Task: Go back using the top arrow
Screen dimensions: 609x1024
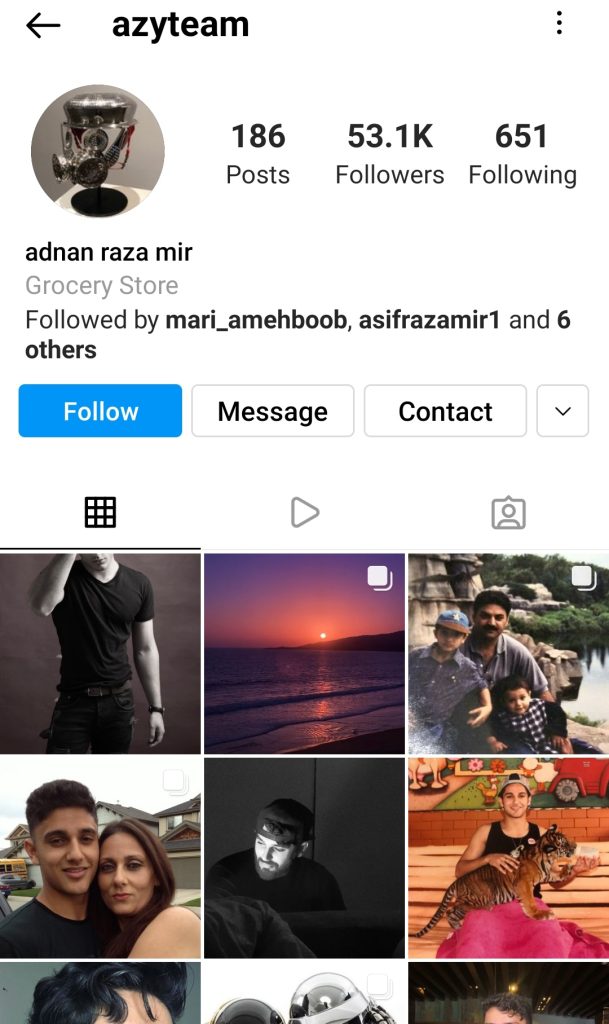Action: click(x=43, y=25)
